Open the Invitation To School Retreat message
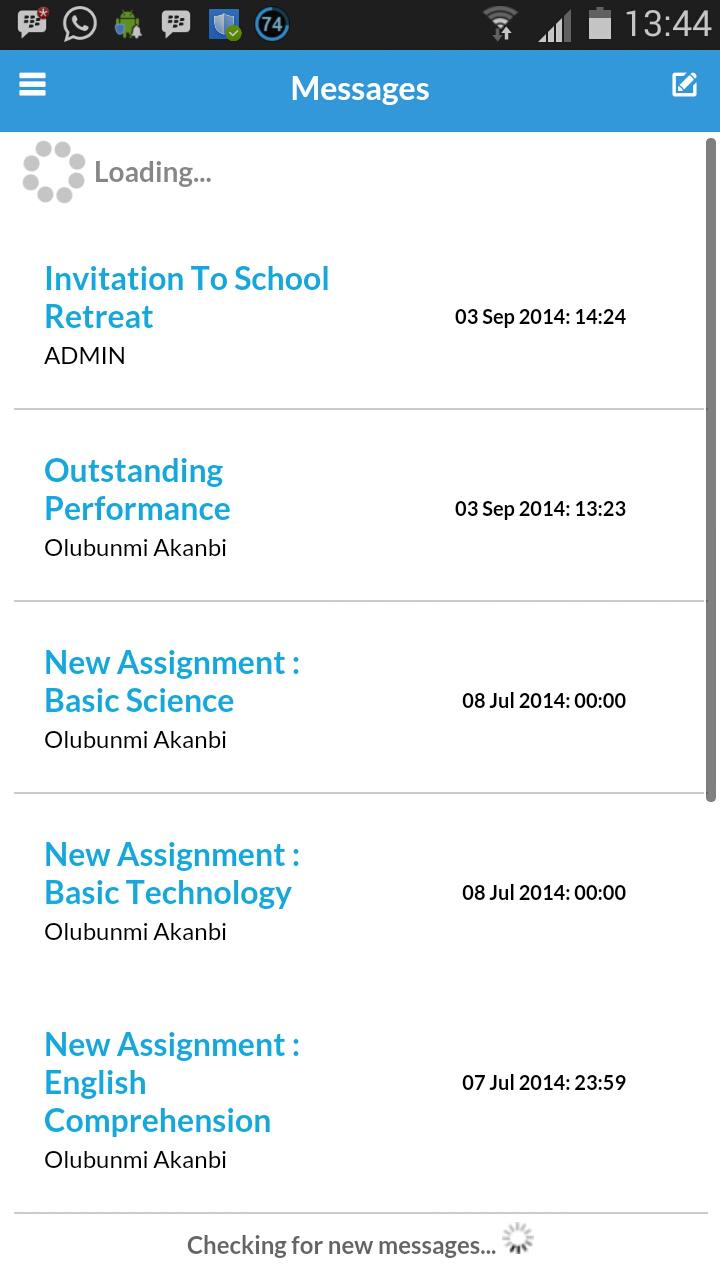Viewport: 720px width, 1280px height. point(186,297)
